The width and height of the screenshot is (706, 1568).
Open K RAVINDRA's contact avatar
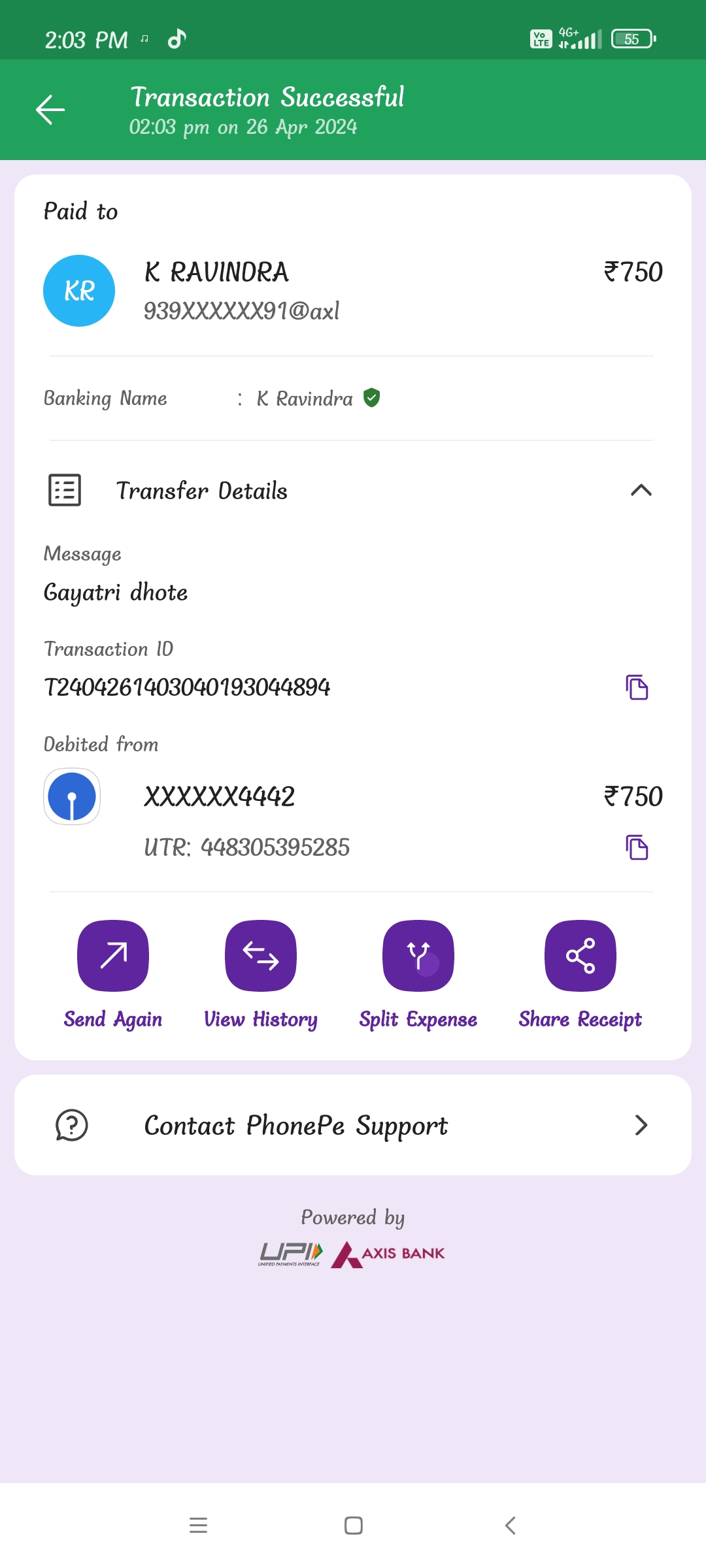tap(79, 291)
